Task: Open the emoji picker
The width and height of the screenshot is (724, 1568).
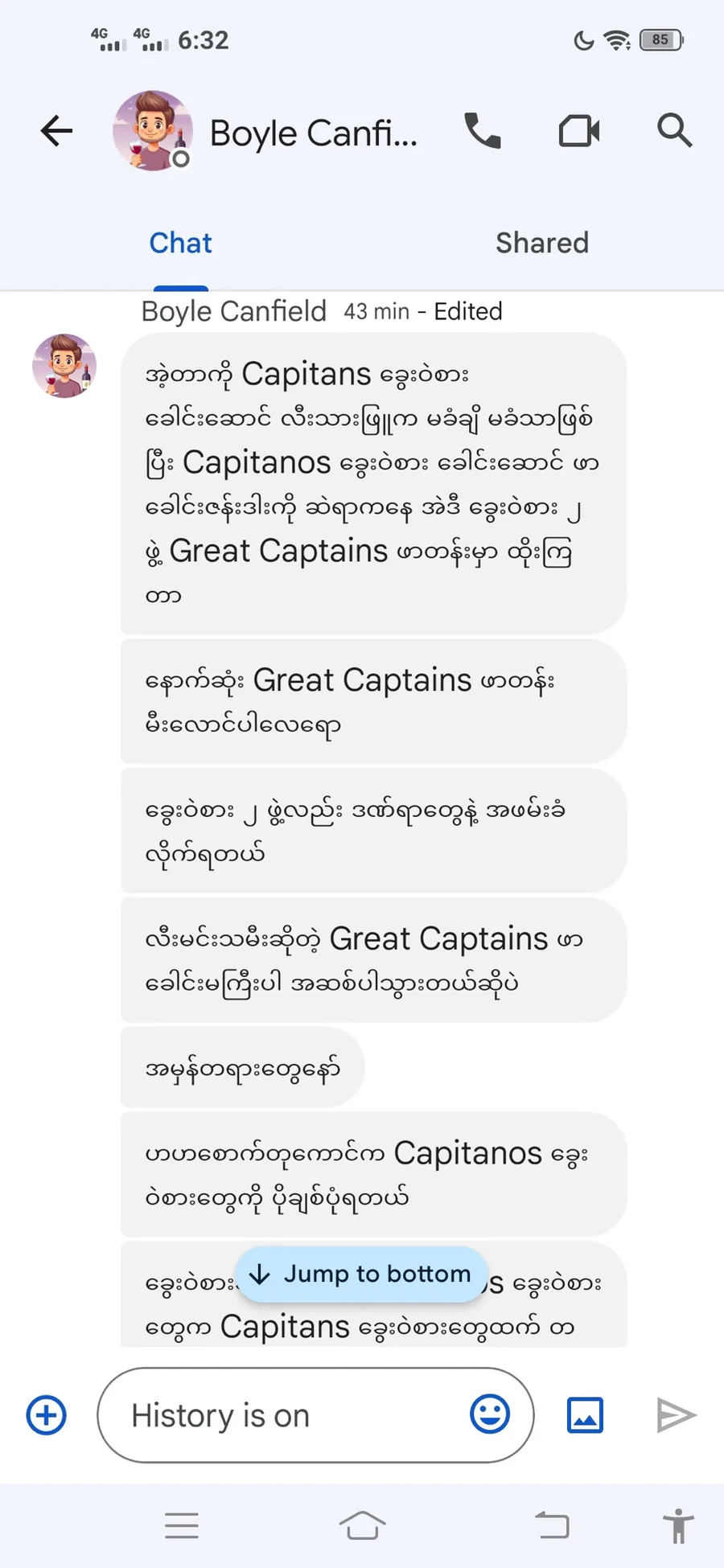Action: (490, 1414)
